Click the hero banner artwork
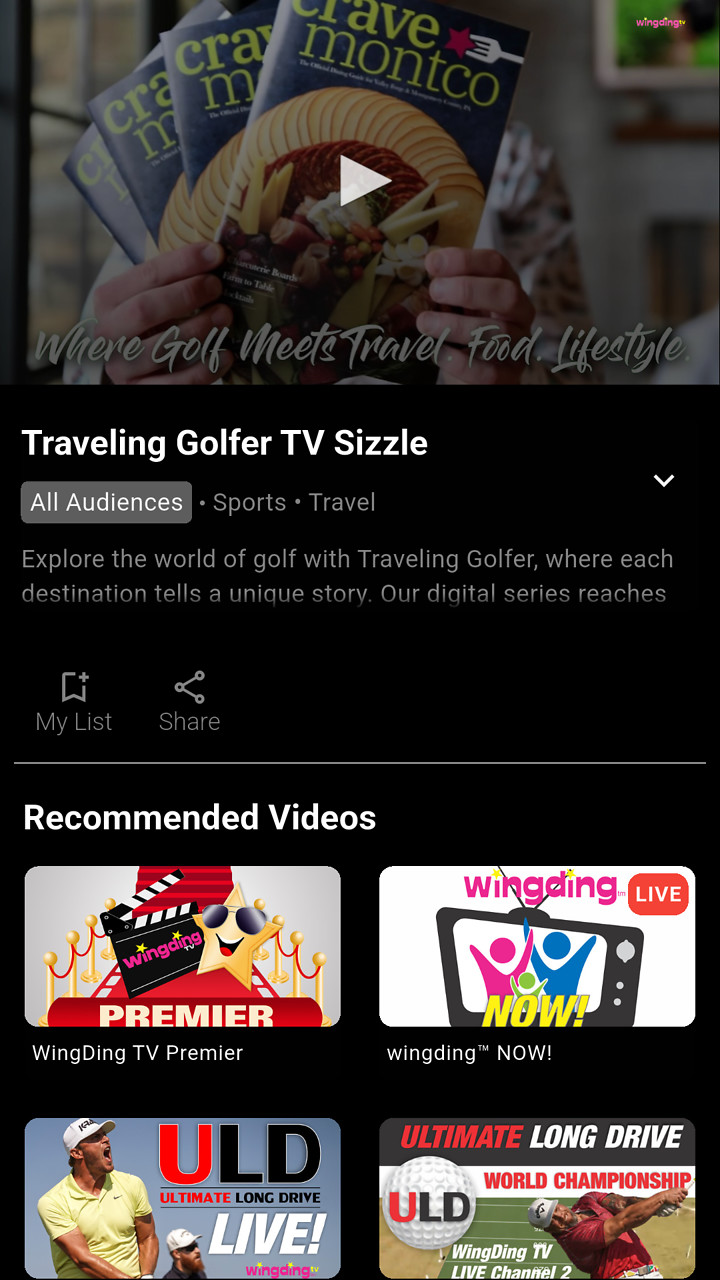 coord(360,192)
